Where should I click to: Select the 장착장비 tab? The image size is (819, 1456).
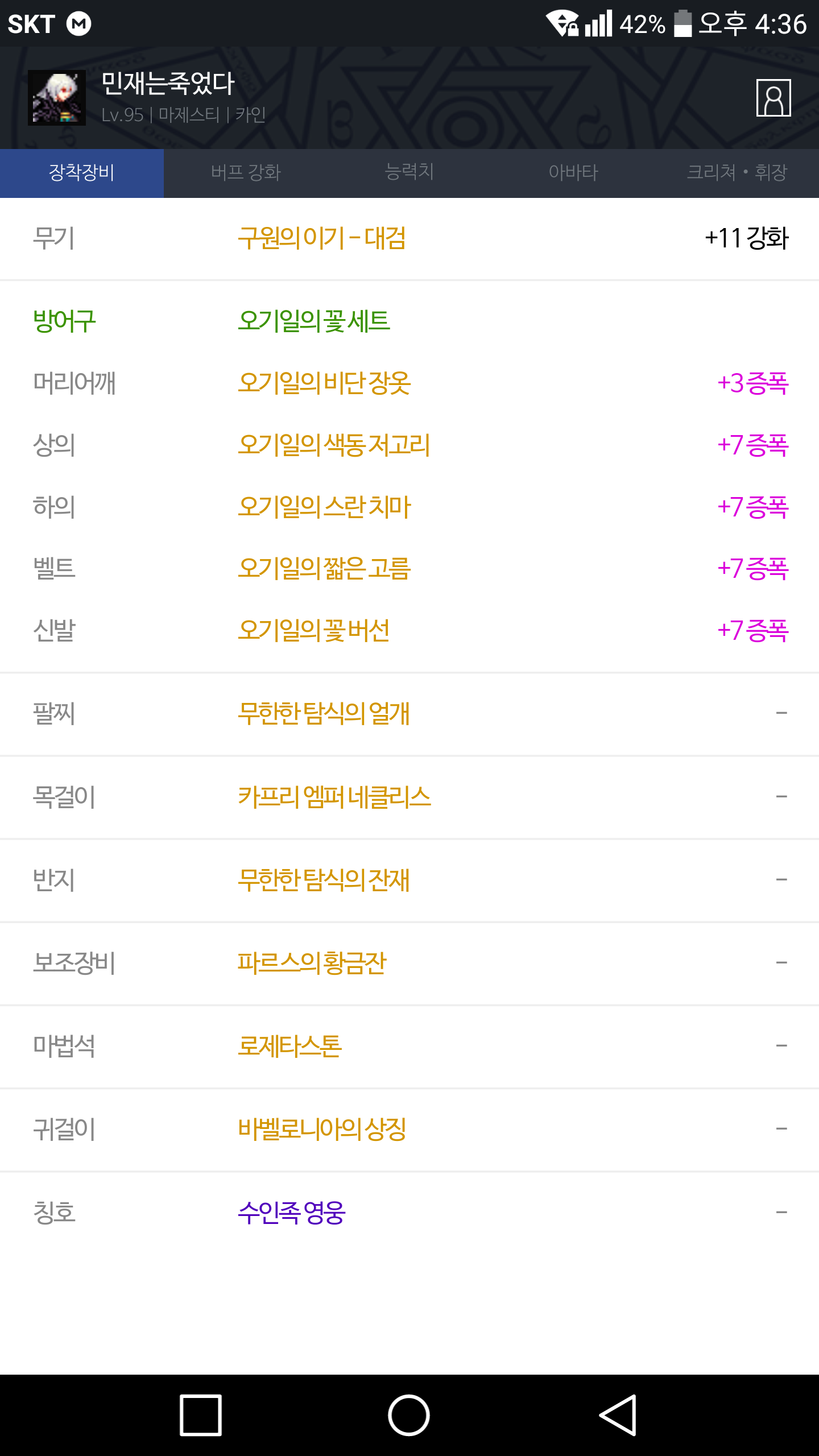coord(82,173)
